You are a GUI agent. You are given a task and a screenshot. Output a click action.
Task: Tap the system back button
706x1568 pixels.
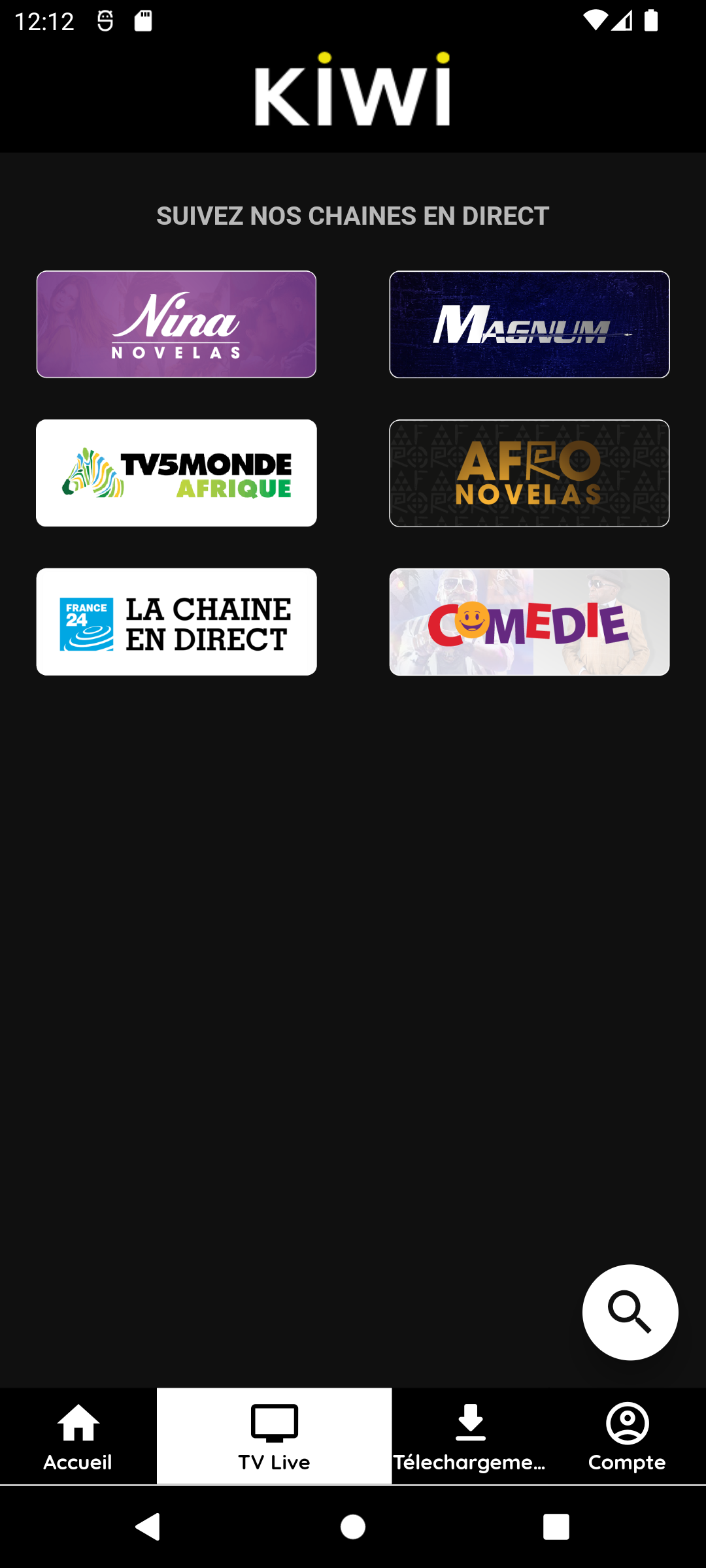(x=148, y=1527)
